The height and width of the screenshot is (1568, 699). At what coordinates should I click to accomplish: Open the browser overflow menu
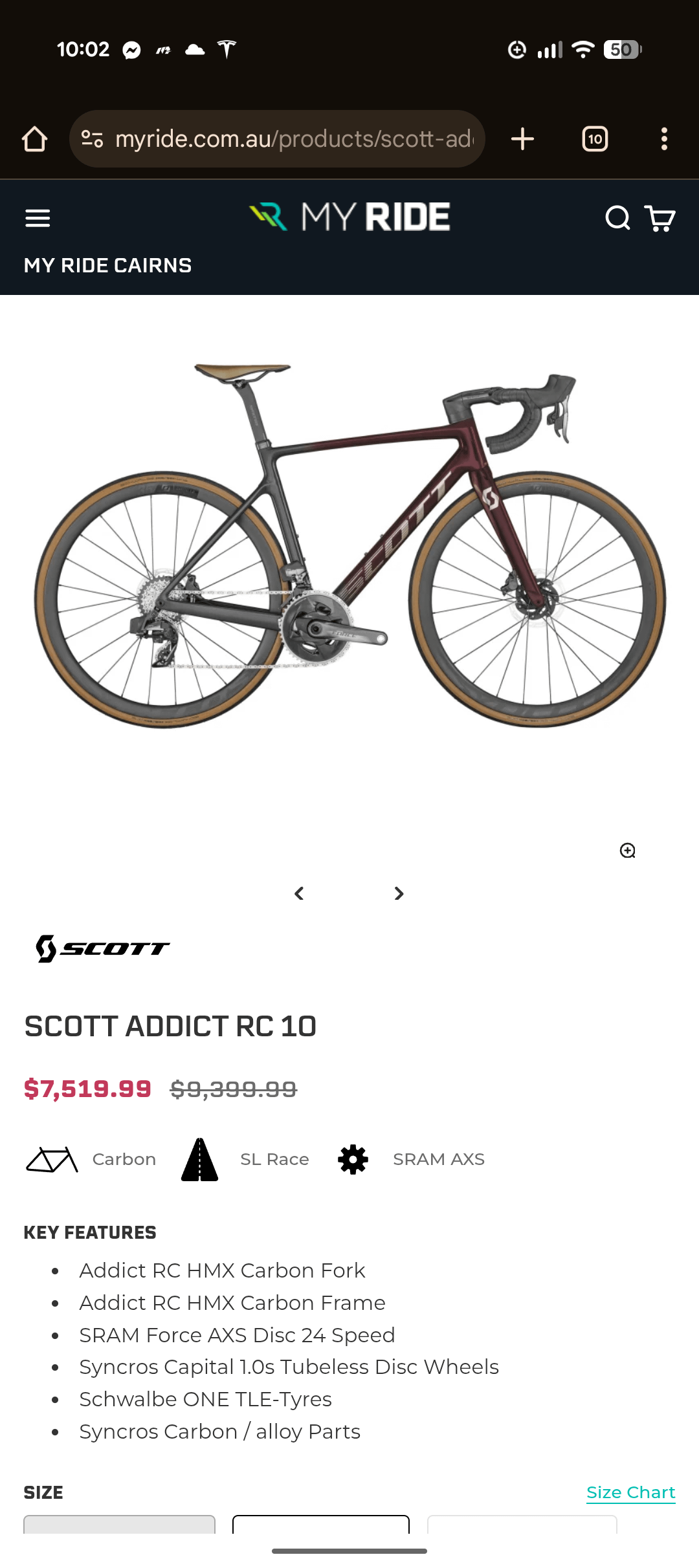point(664,139)
